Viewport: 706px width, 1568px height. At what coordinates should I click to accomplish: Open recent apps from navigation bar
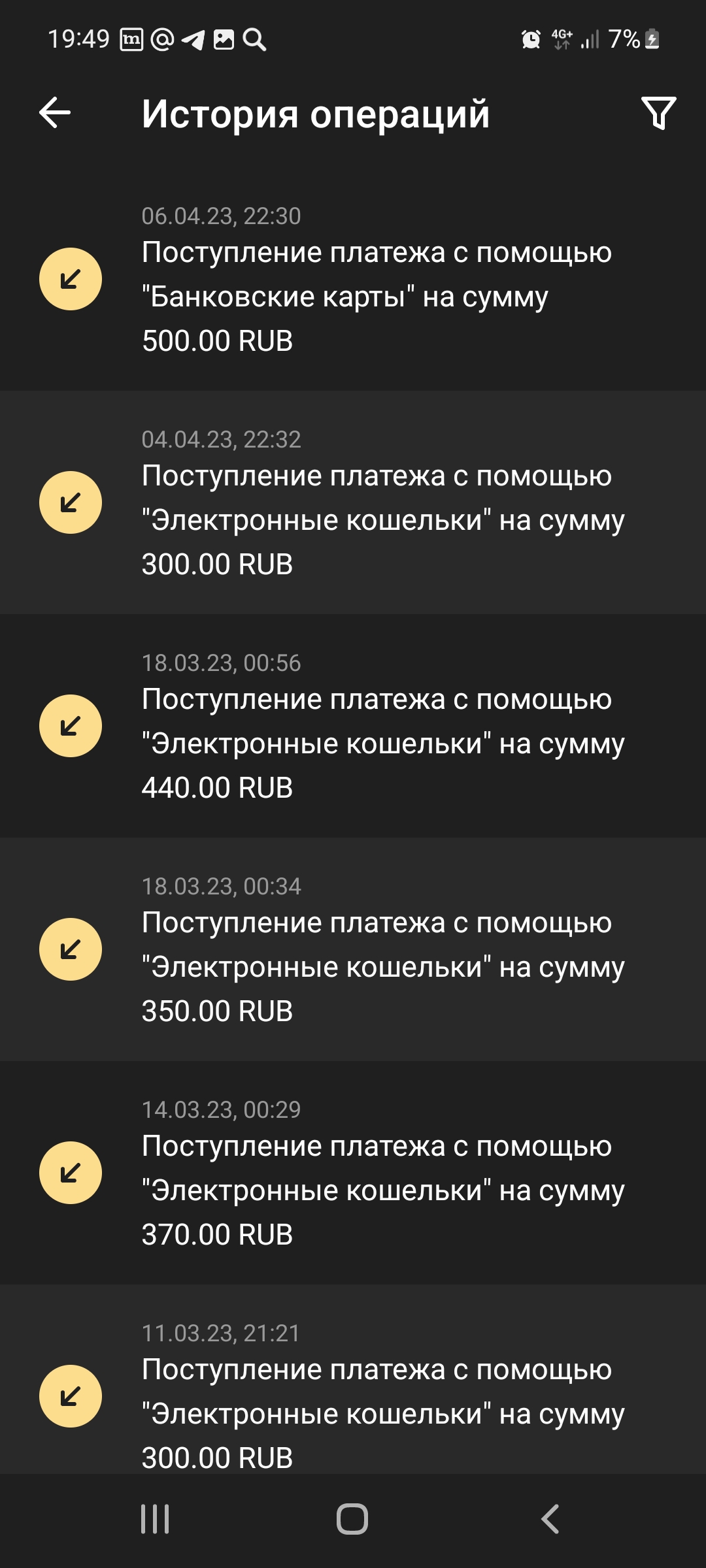pyautogui.click(x=155, y=1518)
